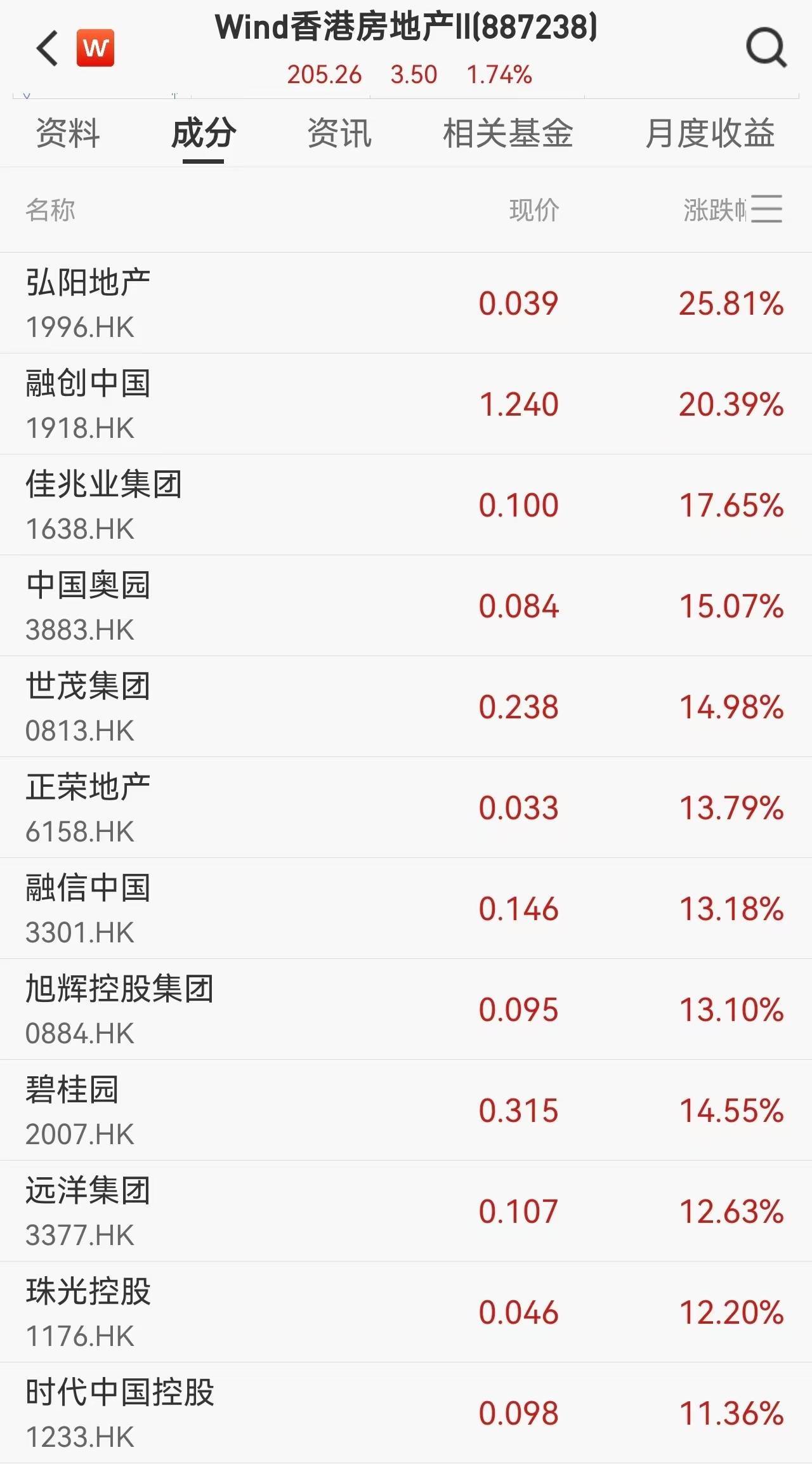Open the 相关基金 tab

click(507, 133)
